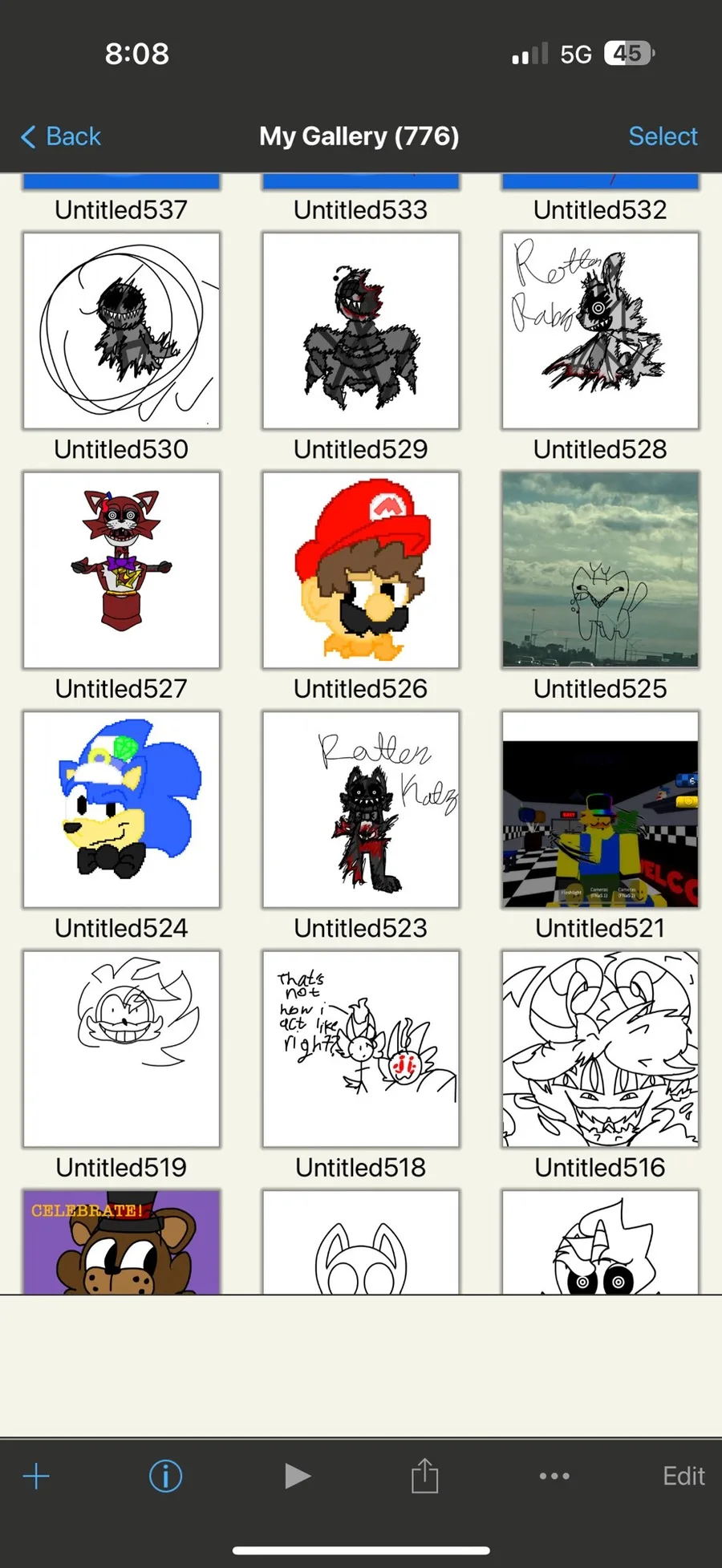Open drawing Untitled518
The height and width of the screenshot is (1568, 722).
coord(361,1048)
